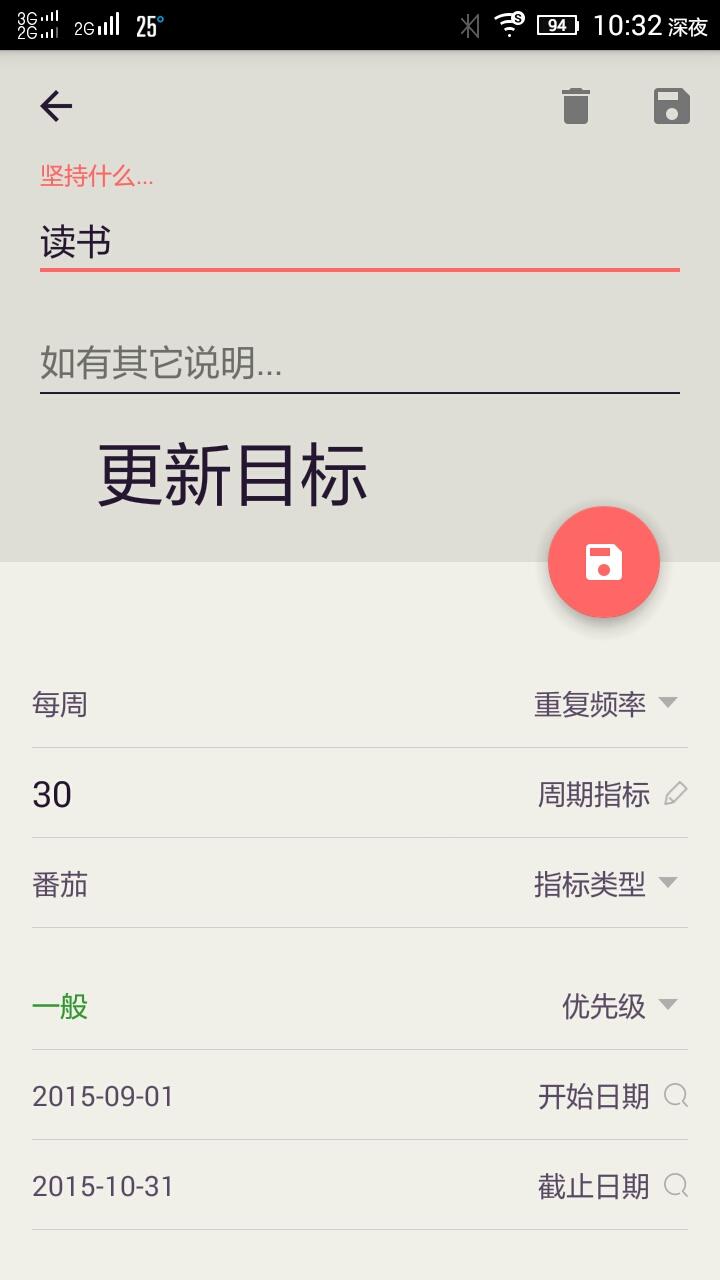Open the 重复频率 dropdown
720x1280 pixels.
coord(605,704)
